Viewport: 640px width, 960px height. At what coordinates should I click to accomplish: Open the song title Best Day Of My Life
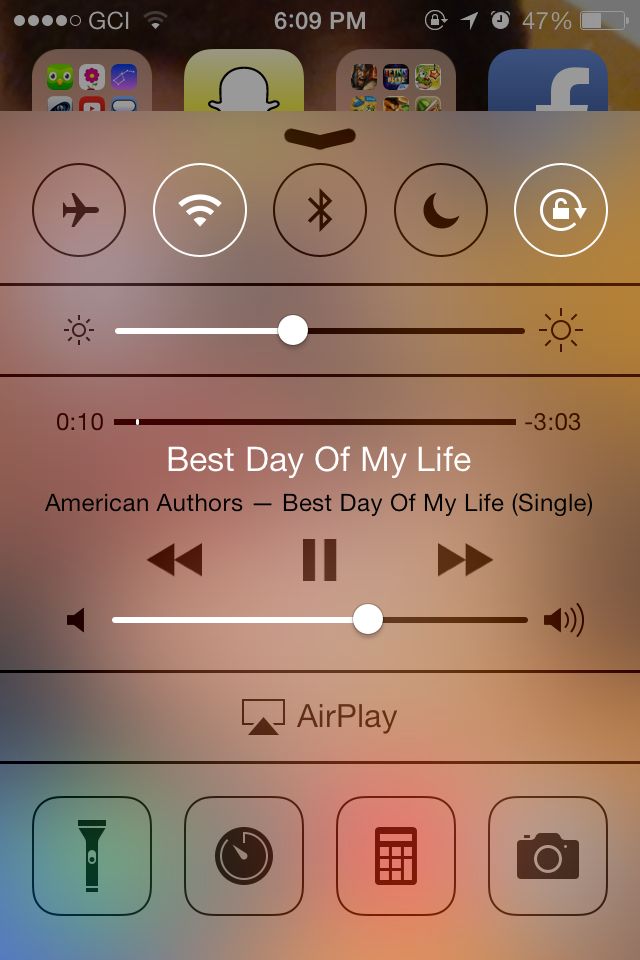tap(319, 459)
